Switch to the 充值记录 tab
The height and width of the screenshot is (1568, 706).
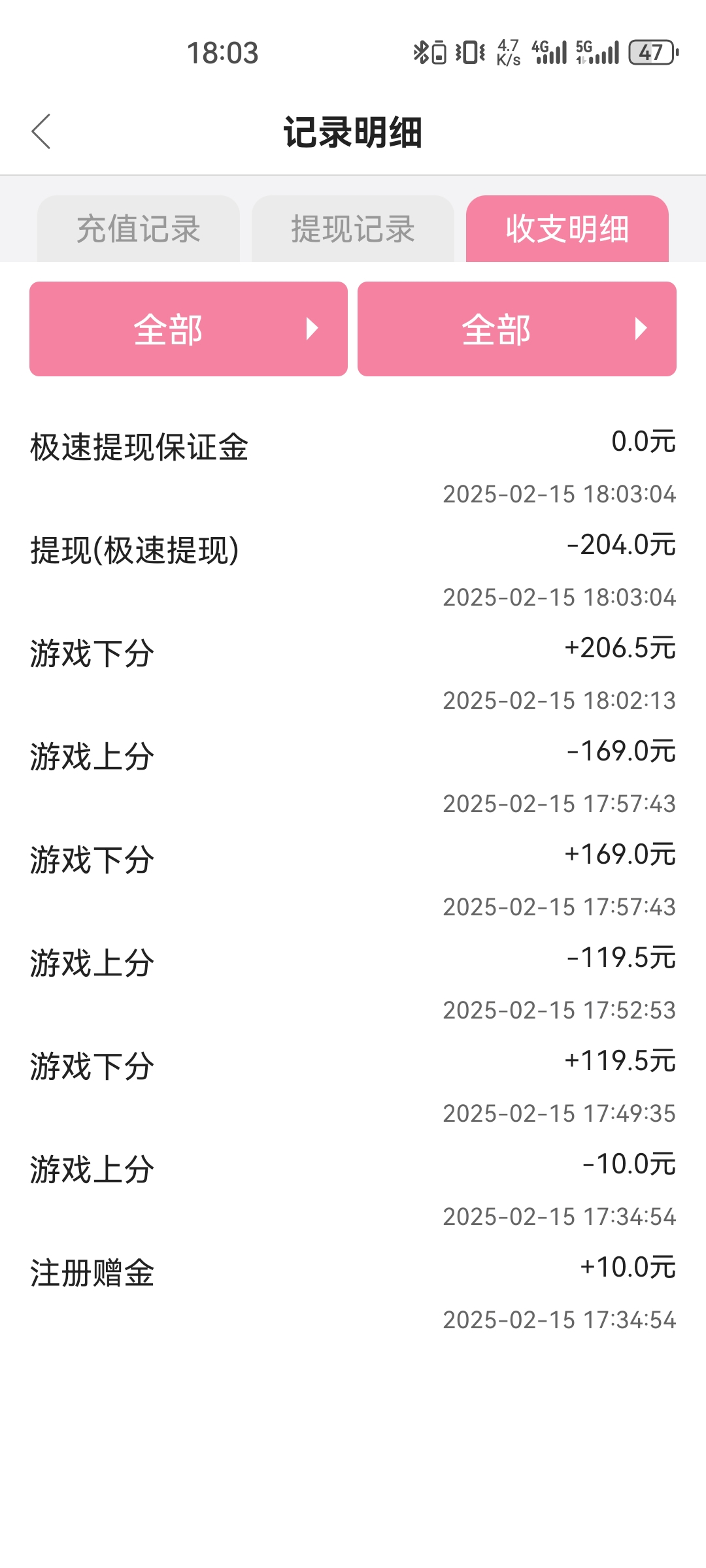(x=139, y=229)
